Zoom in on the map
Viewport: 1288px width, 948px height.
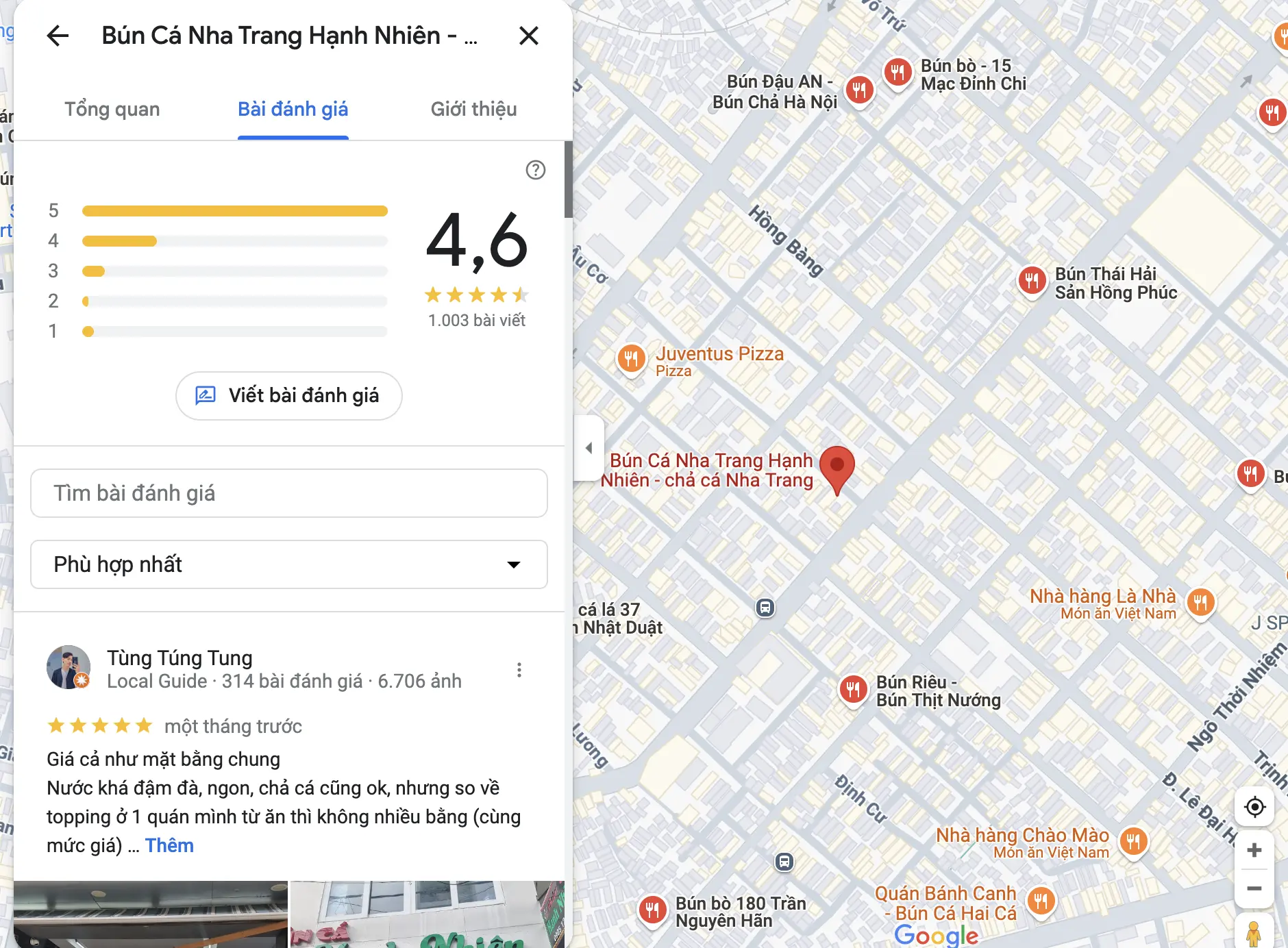coord(1254,850)
